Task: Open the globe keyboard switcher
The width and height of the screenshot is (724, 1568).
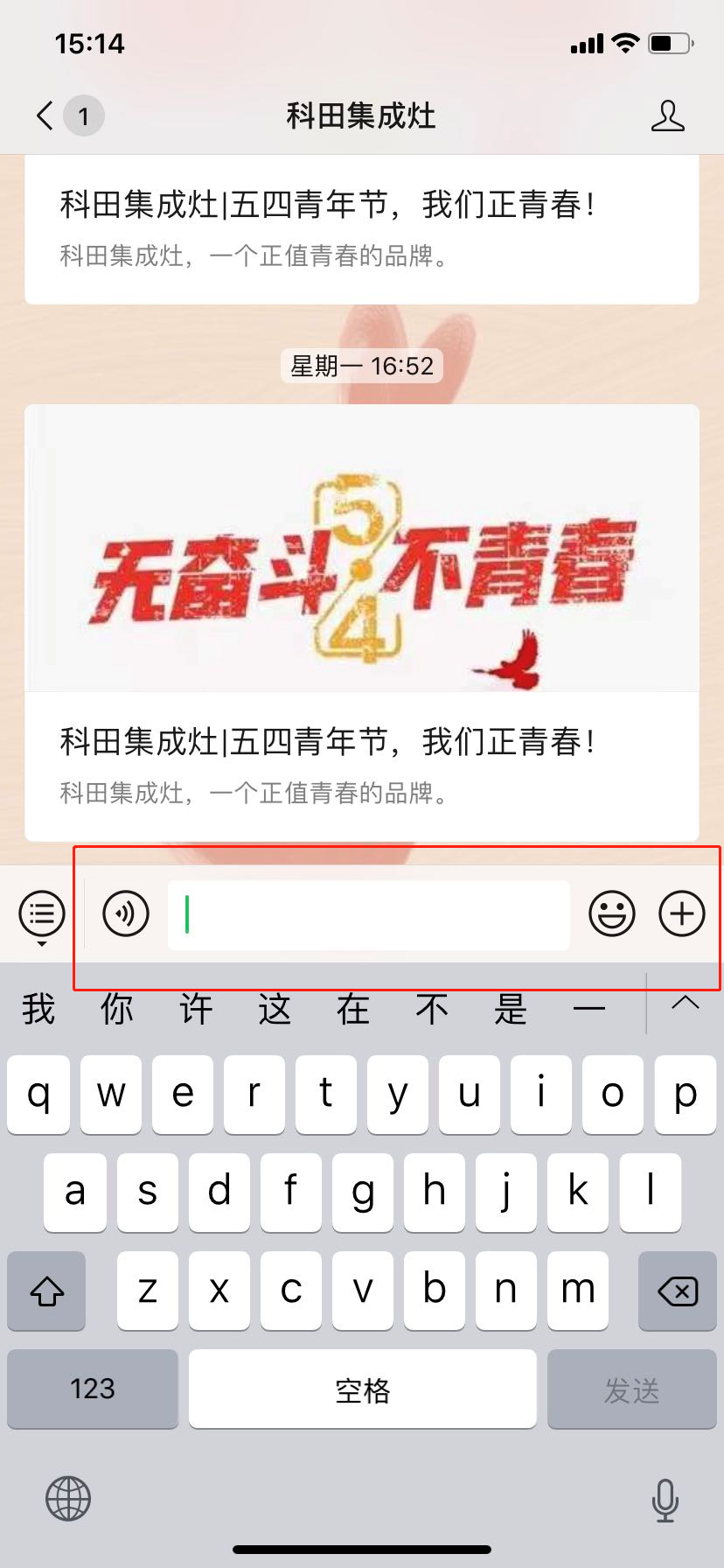Action: 68,1498
